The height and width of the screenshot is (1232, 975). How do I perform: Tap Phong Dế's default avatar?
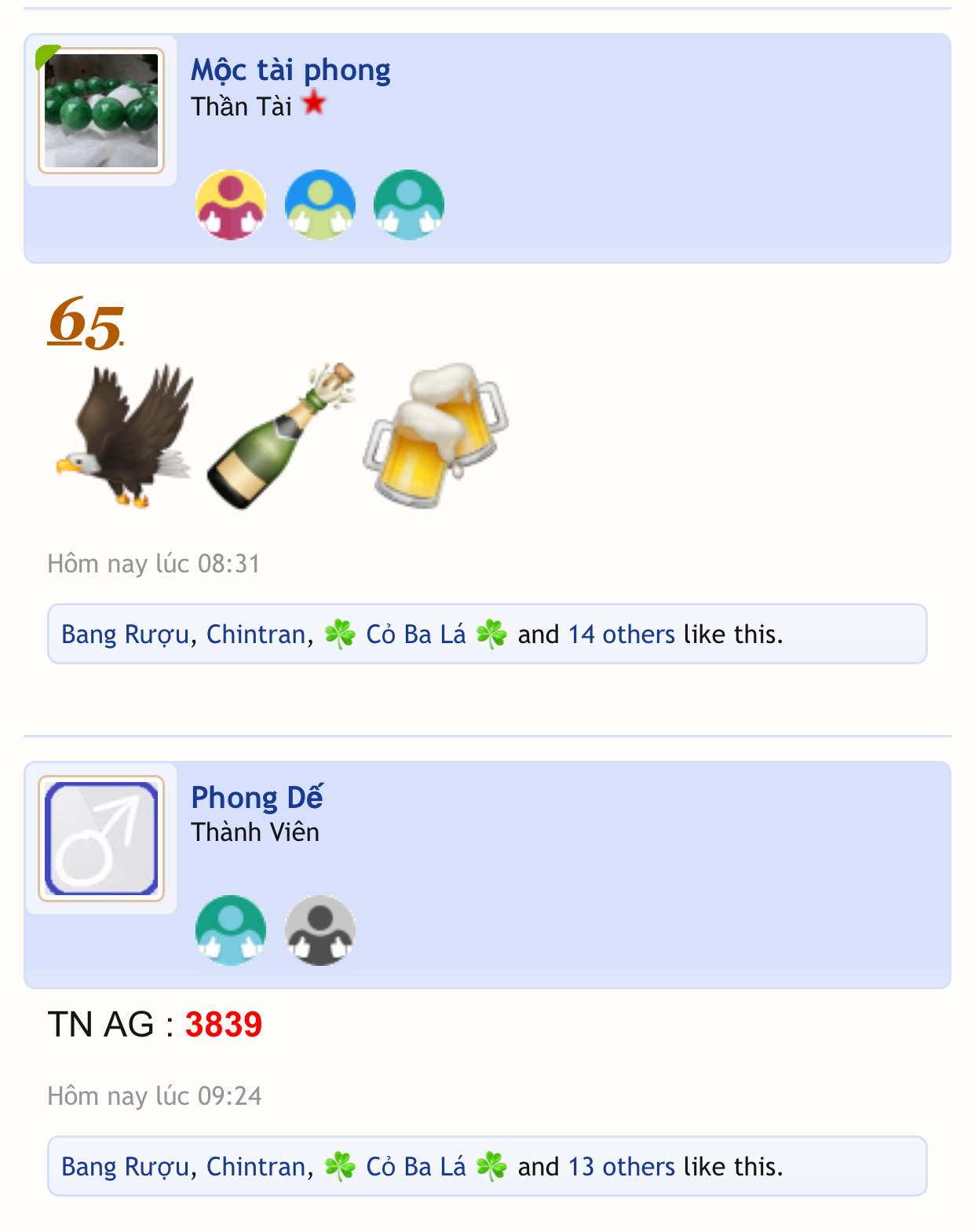pyautogui.click(x=101, y=839)
